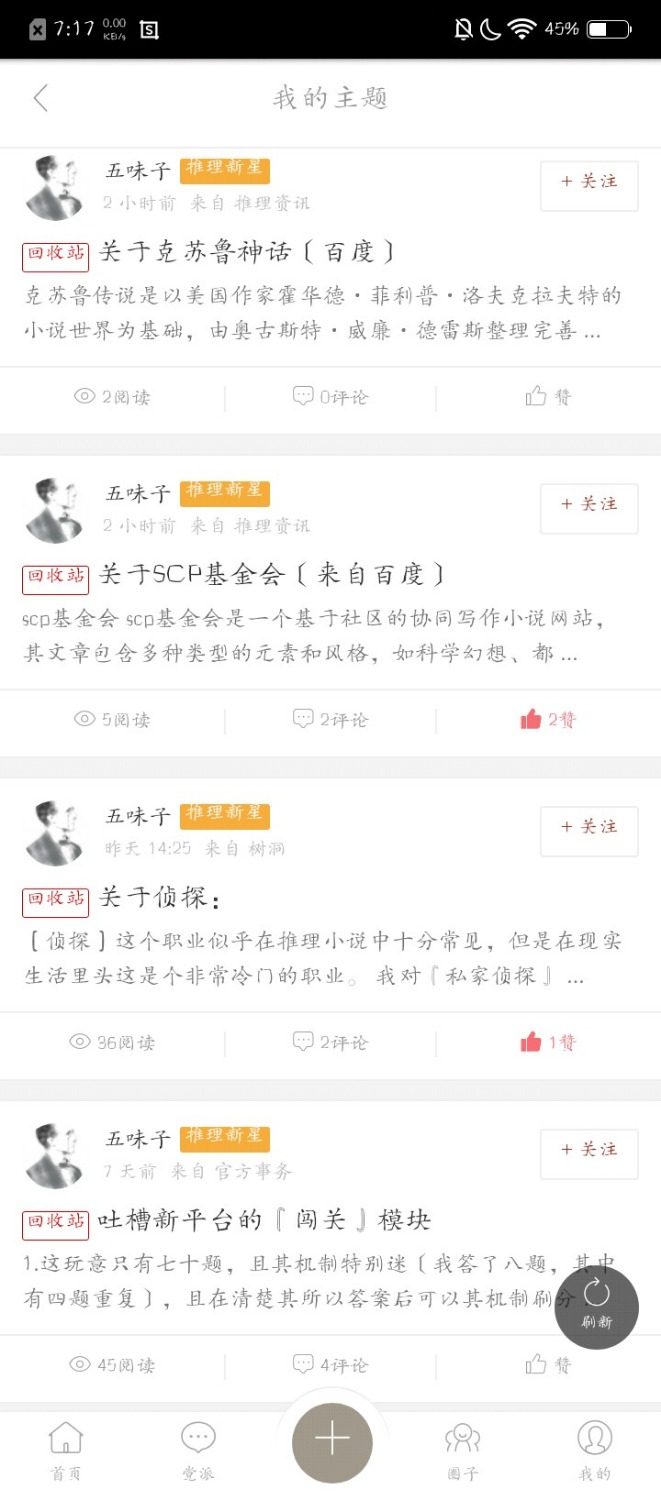Screen dimensions: 661x1500
Task: Create a new post with plus button
Action: tap(332, 1441)
